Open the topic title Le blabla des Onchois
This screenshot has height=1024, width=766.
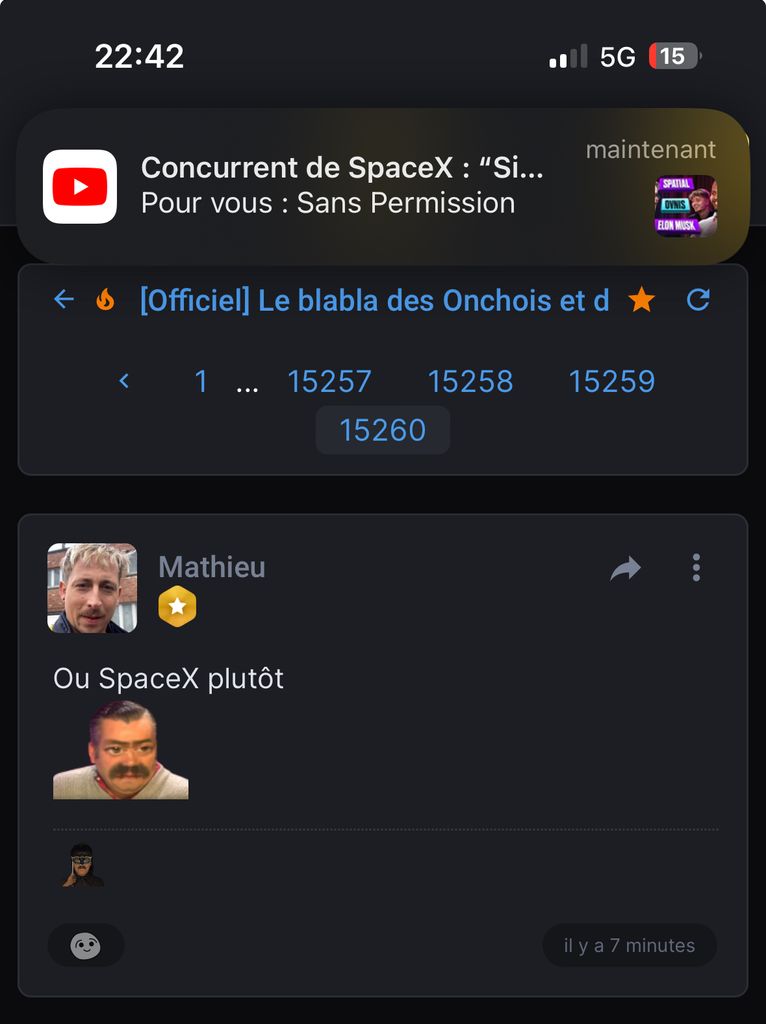point(374,301)
